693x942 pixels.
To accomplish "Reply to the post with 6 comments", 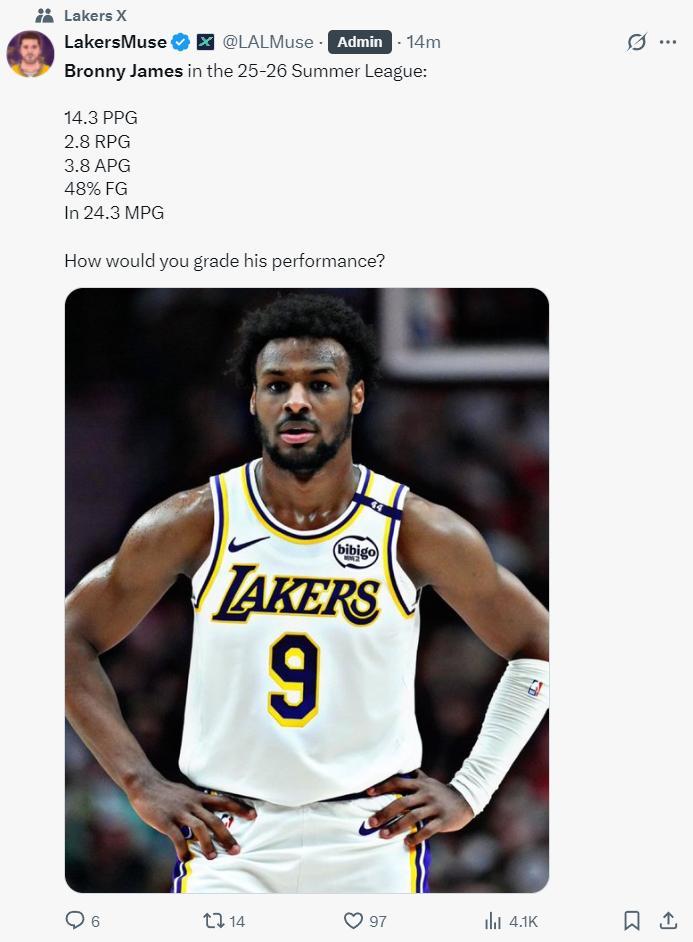I will 75,920.
